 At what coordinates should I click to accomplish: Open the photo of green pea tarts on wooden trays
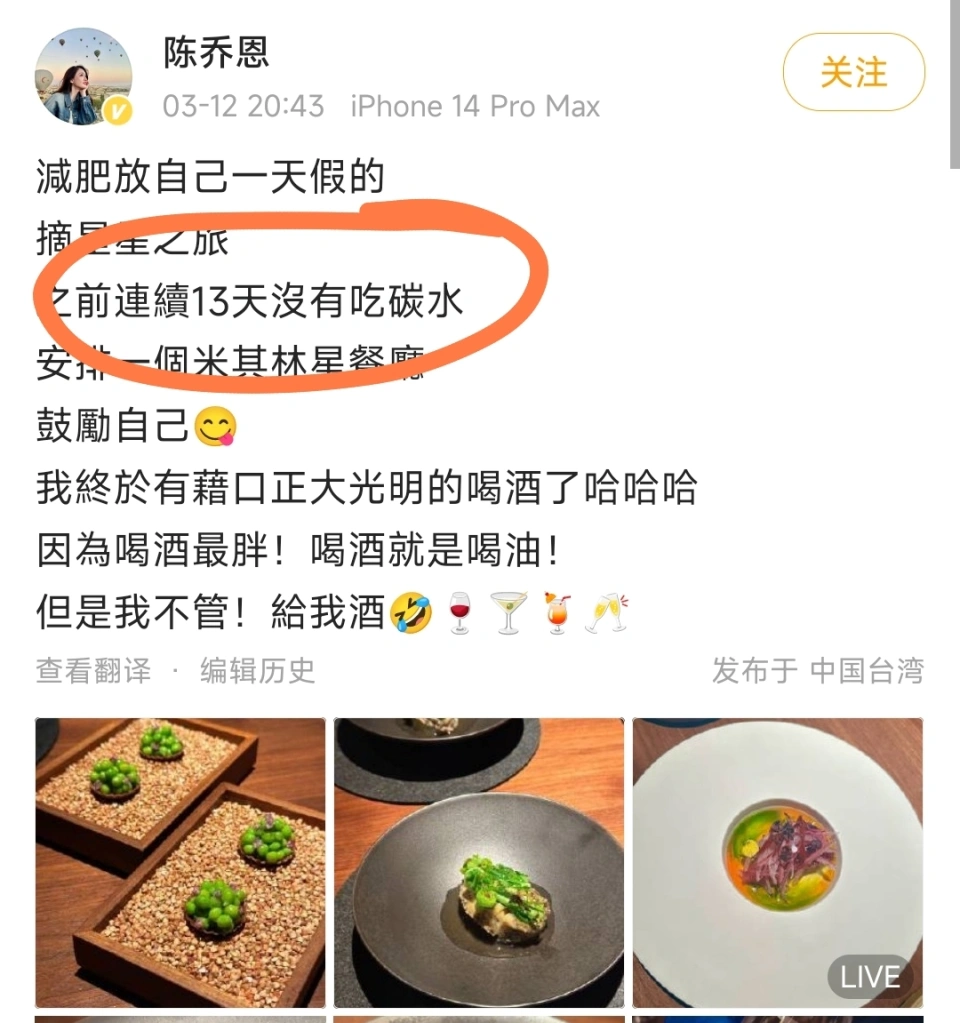tap(180, 862)
